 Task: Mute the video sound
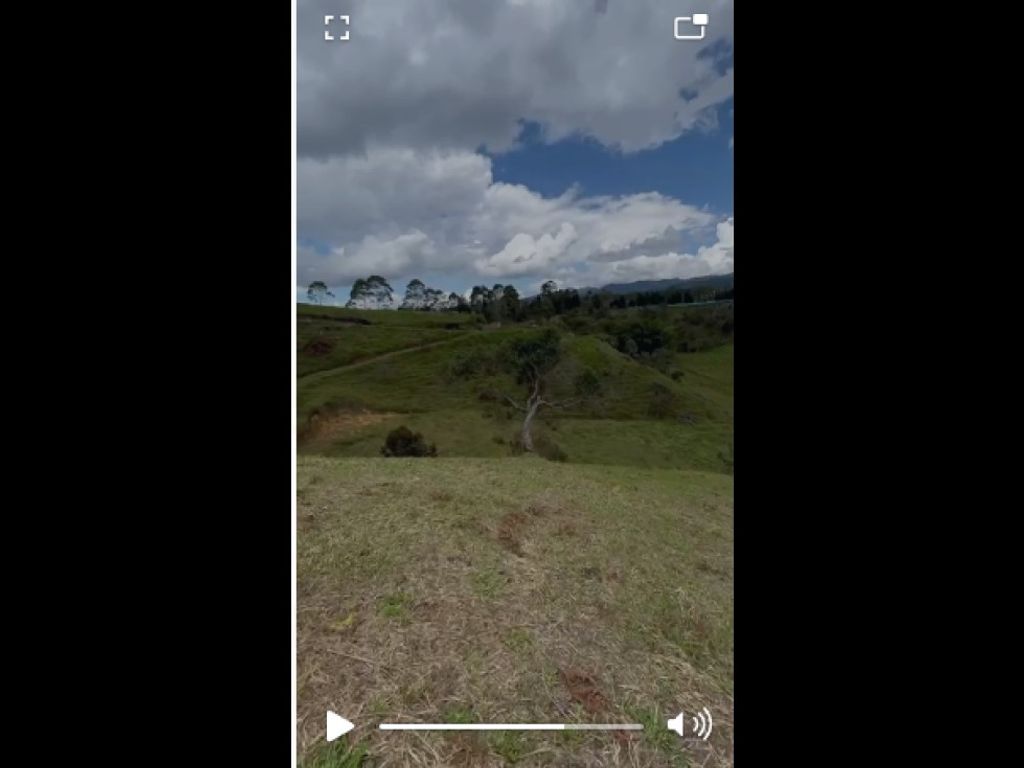[689, 725]
